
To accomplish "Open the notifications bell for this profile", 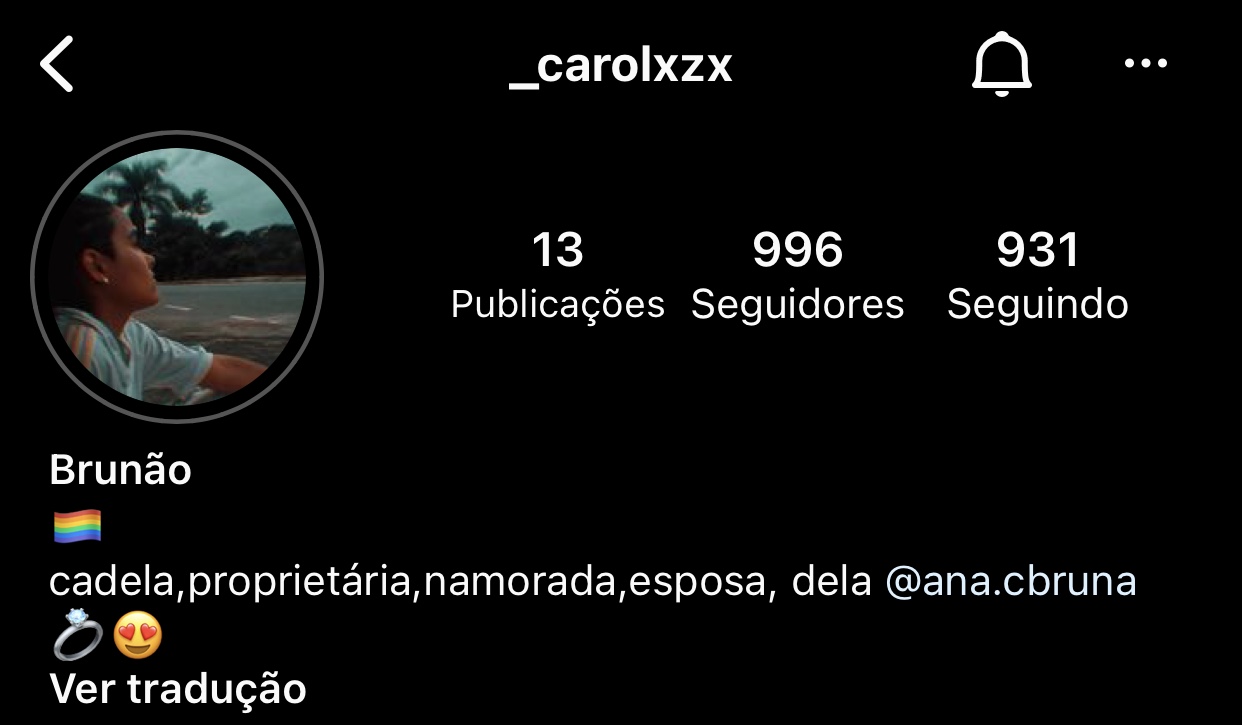I will click(x=1001, y=65).
